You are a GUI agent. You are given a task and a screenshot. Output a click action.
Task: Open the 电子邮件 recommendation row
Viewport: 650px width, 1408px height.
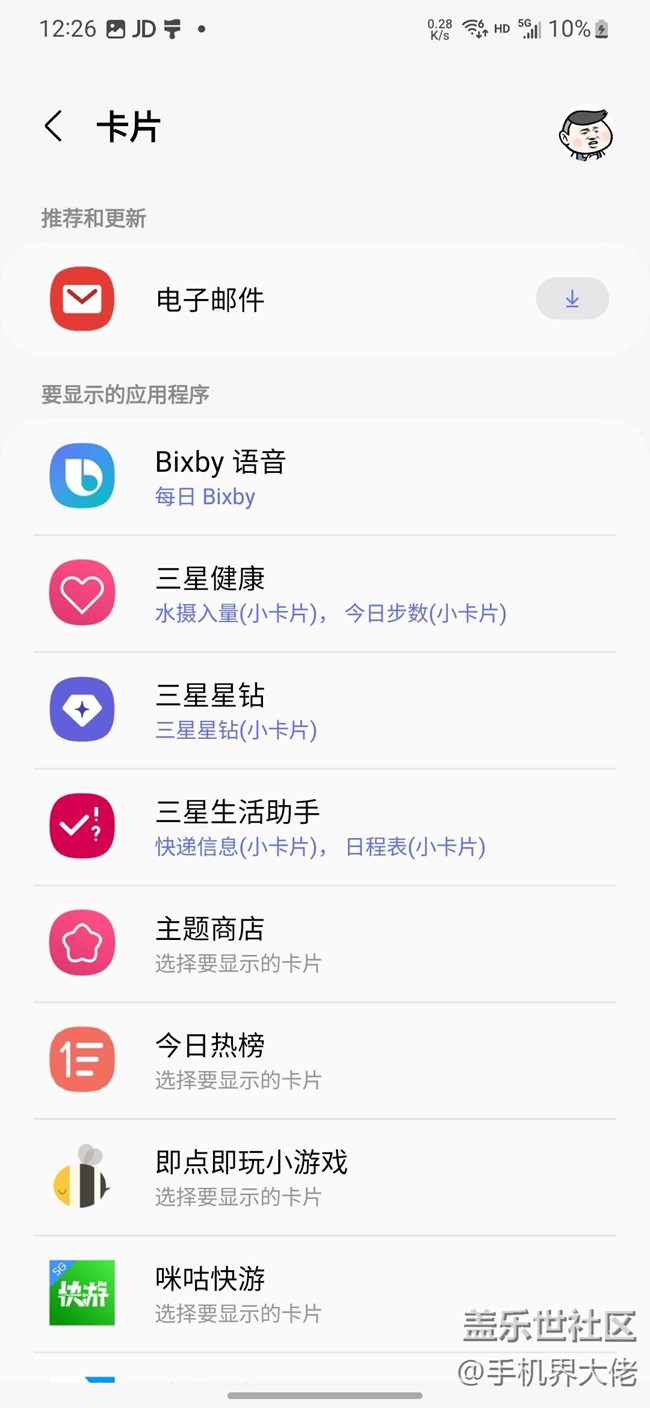pyautogui.click(x=300, y=299)
